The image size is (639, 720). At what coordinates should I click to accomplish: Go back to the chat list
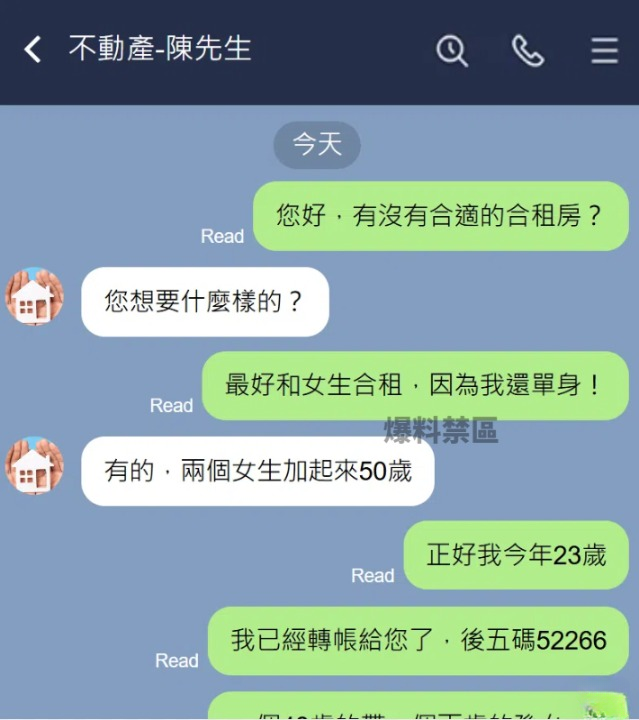(33, 49)
